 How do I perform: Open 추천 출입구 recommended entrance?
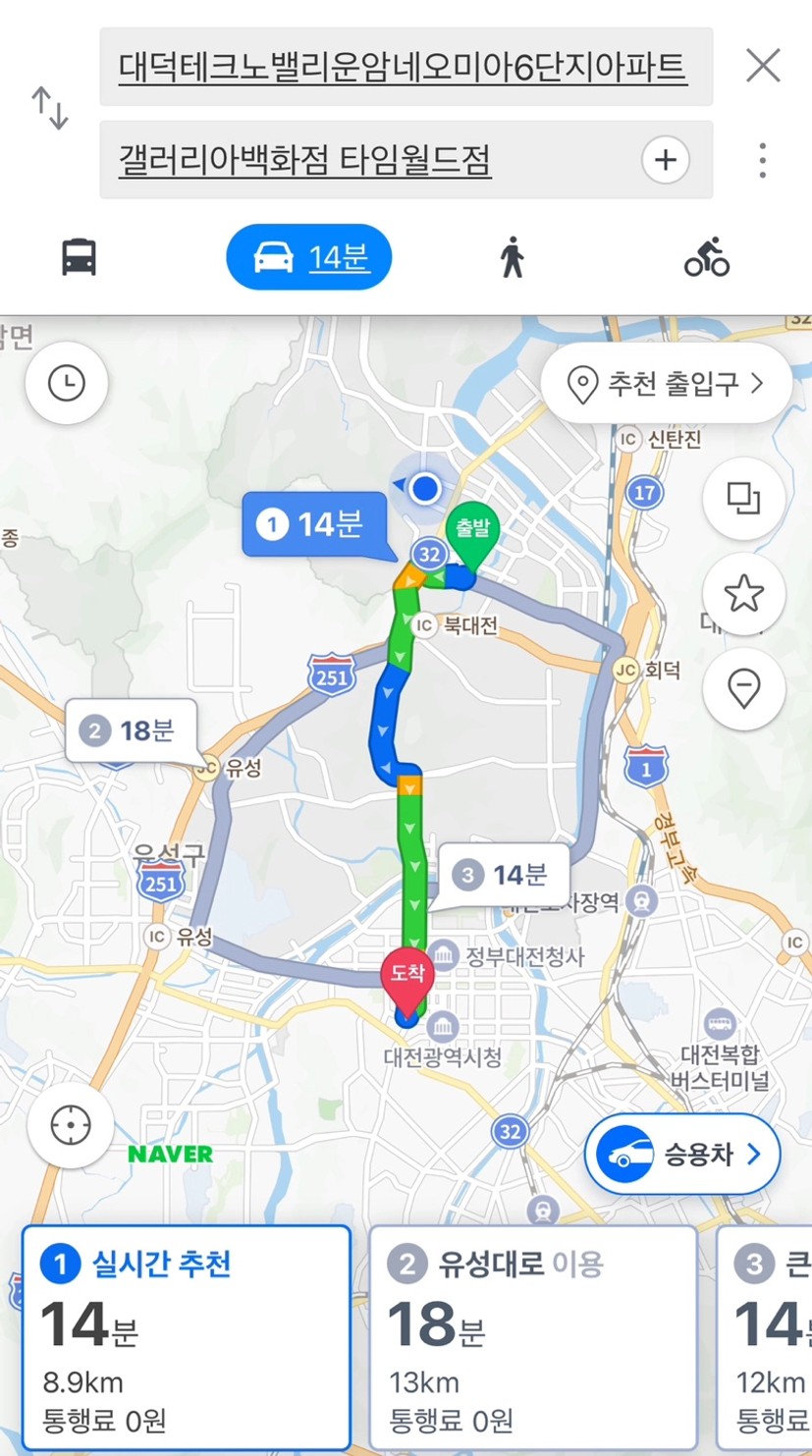[667, 383]
